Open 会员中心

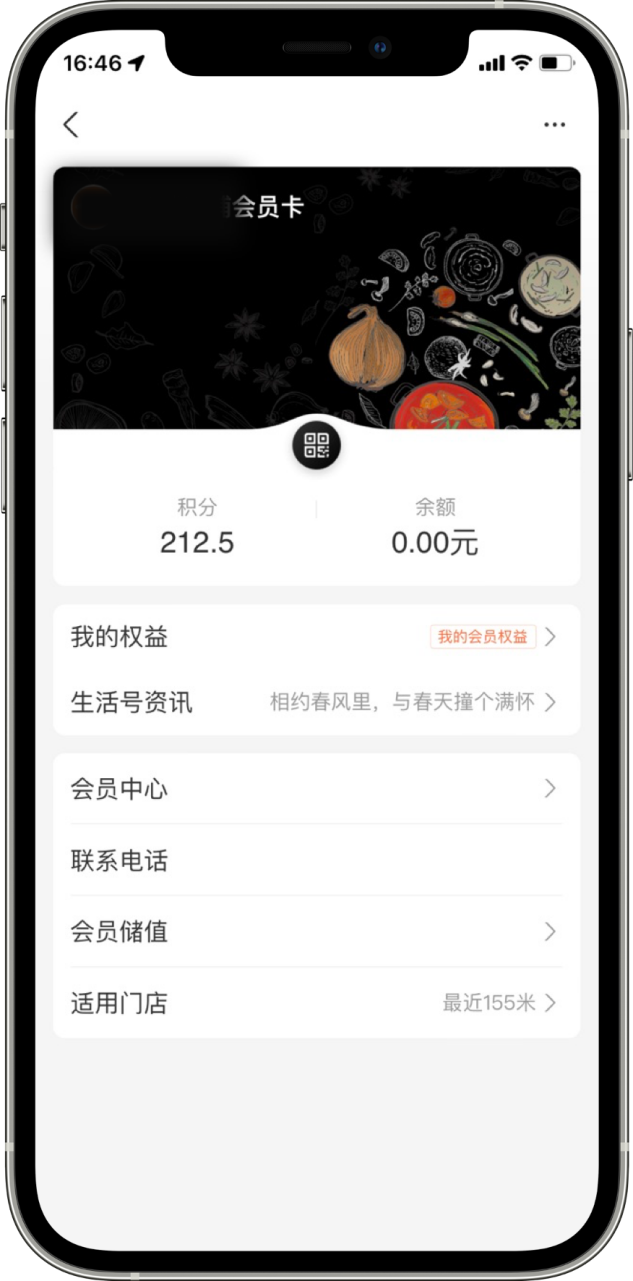pos(316,789)
